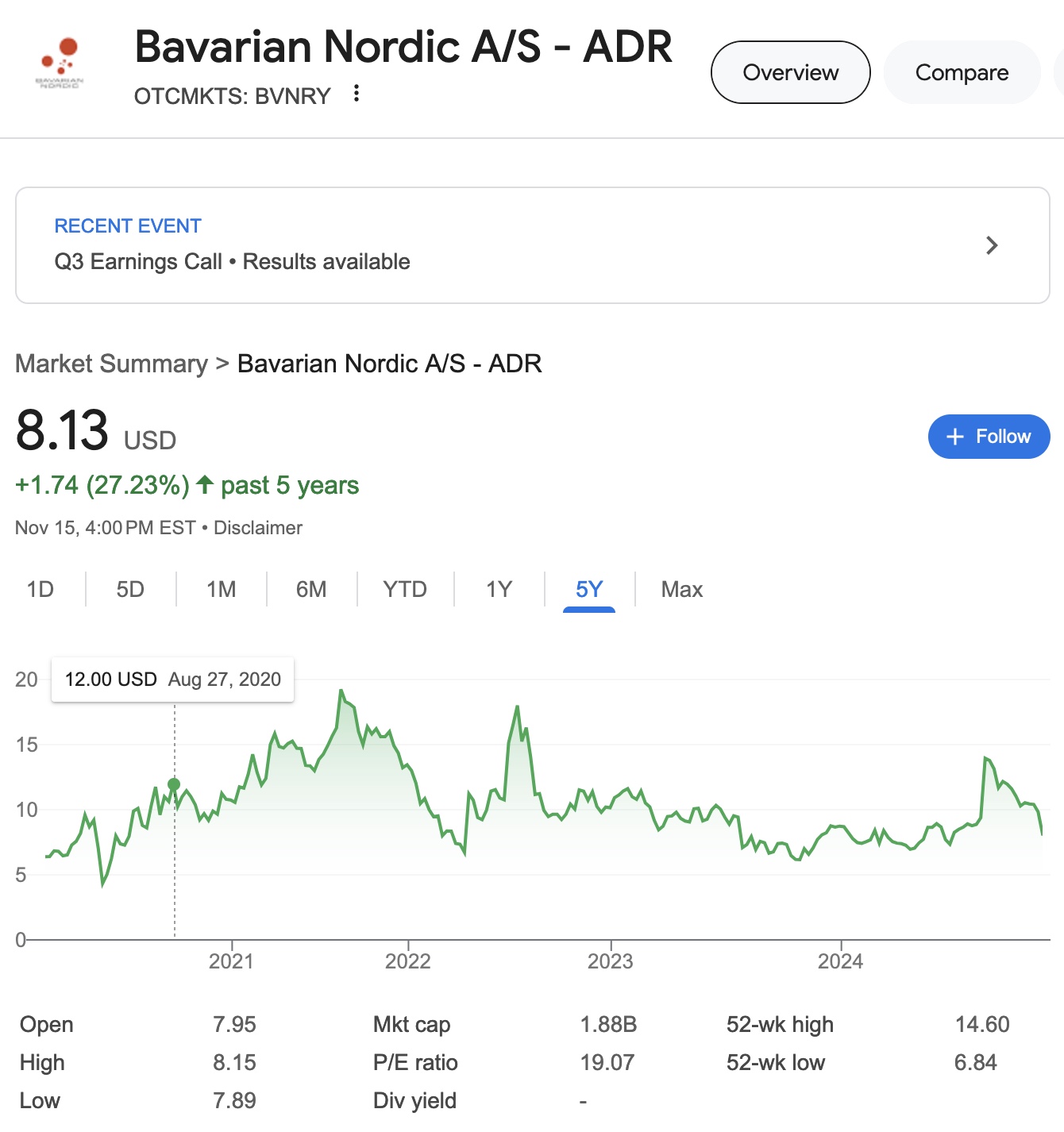Choose the 1Y chart range
This screenshot has width=1064, height=1132.
click(499, 589)
